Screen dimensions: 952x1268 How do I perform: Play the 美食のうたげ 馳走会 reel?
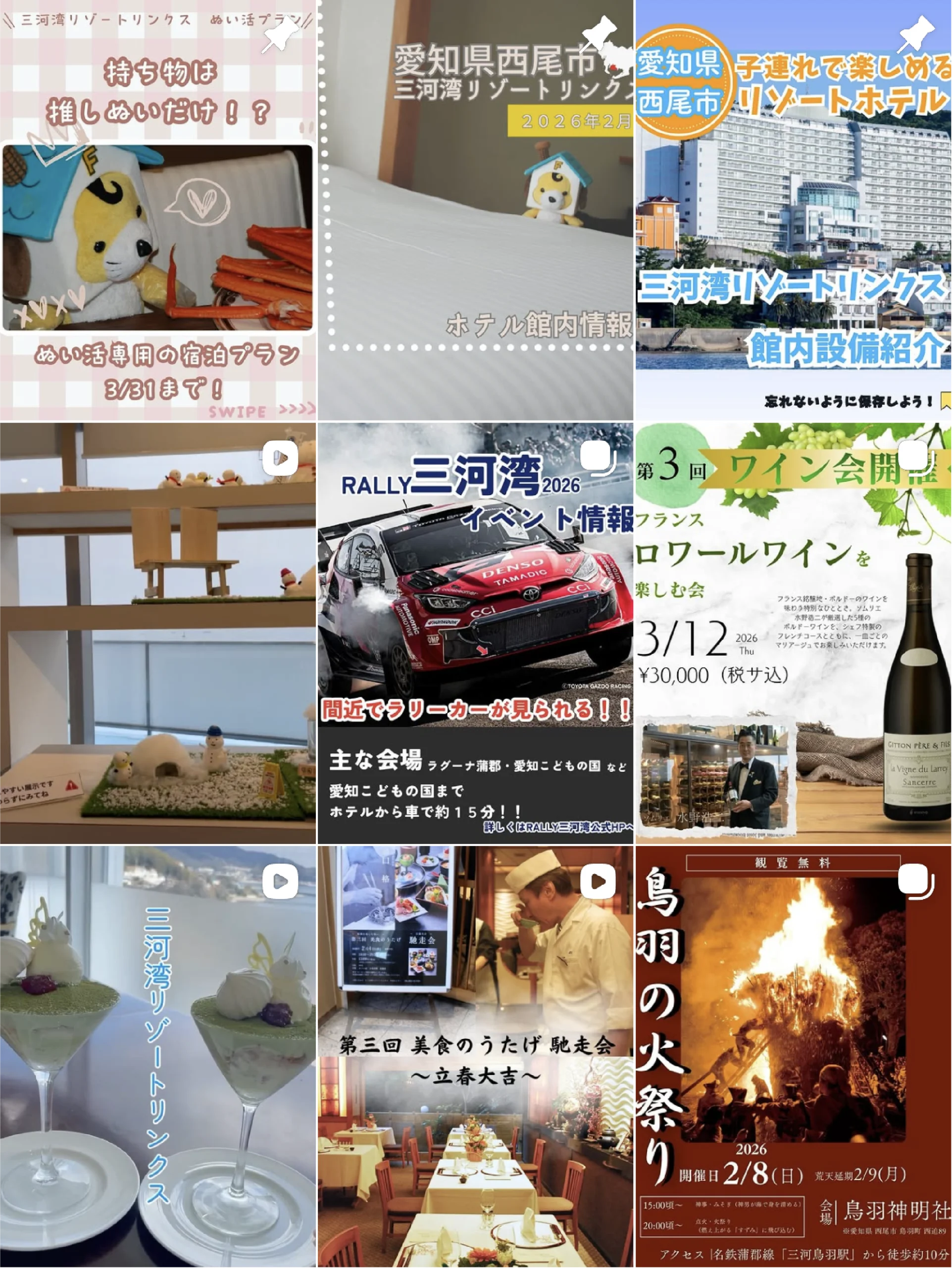coord(475,1056)
